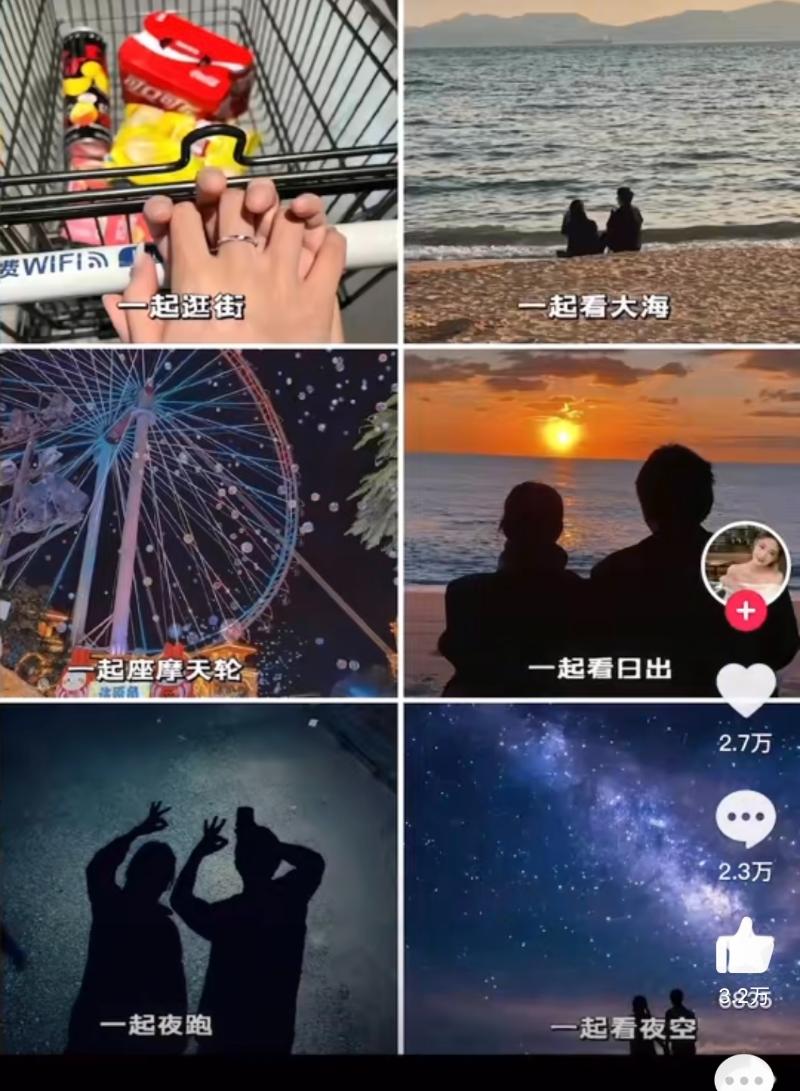Open the comments with the speech bubble icon
The image size is (800, 1091).
[746, 818]
